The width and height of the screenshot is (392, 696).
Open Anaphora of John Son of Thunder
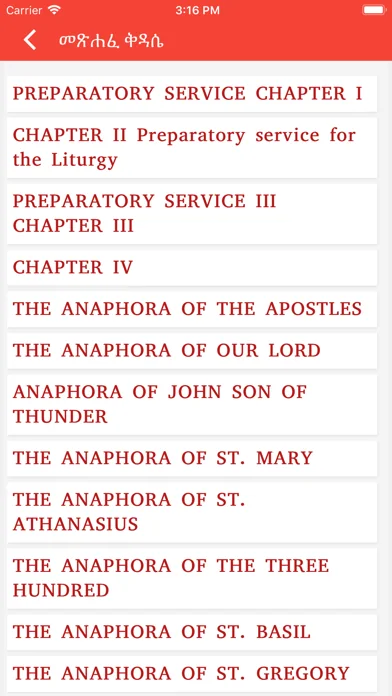click(192, 404)
